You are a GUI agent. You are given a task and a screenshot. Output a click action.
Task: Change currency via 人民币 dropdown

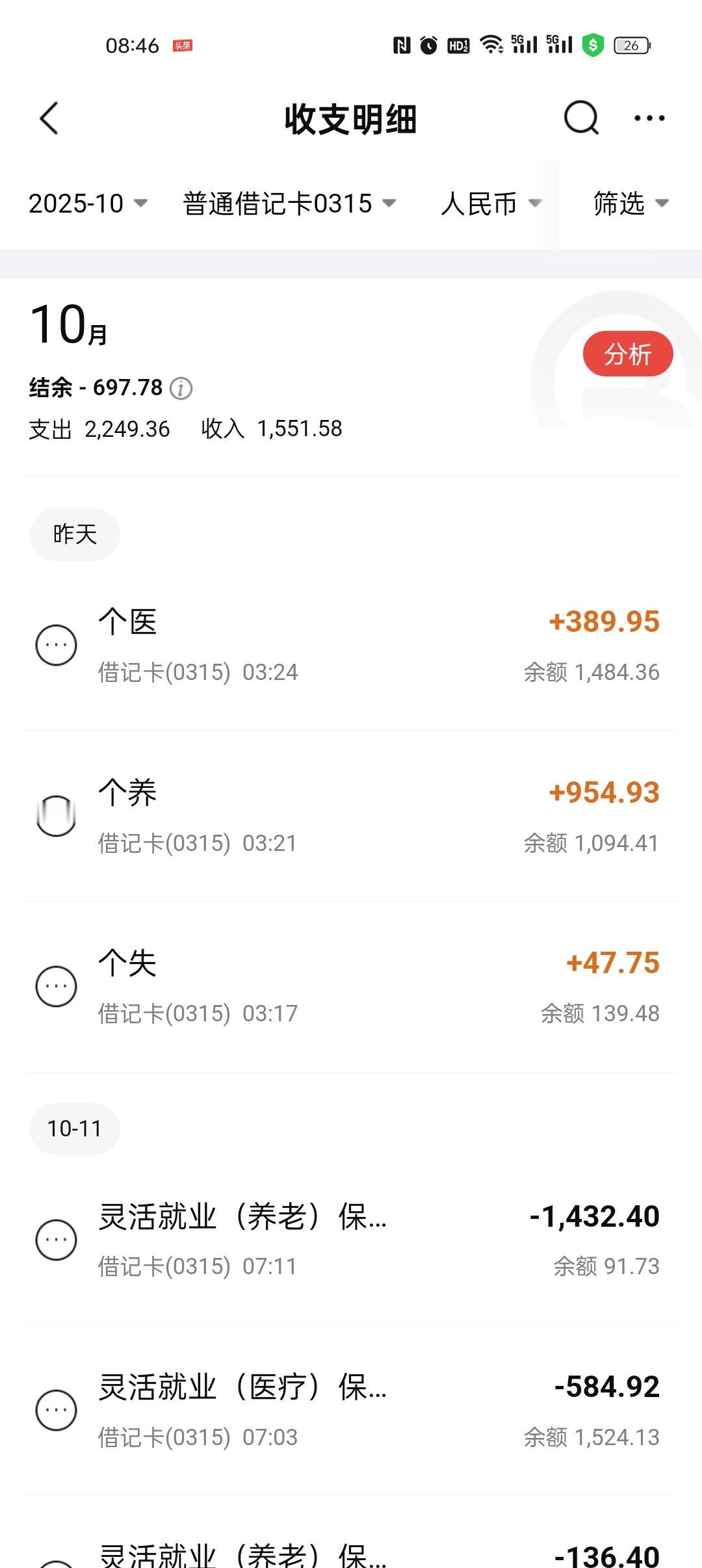point(491,203)
